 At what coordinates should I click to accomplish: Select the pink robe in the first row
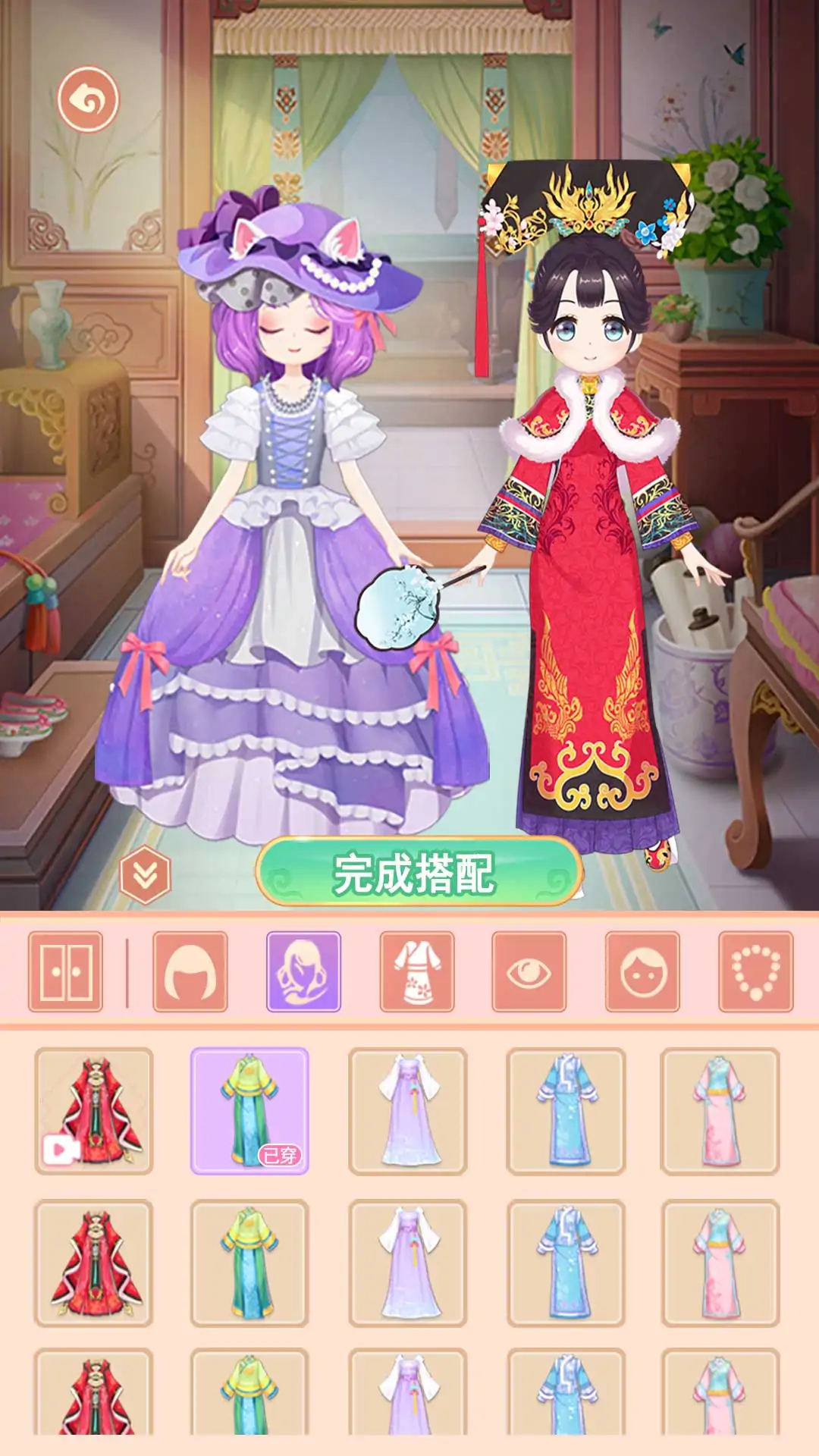coord(720,1111)
